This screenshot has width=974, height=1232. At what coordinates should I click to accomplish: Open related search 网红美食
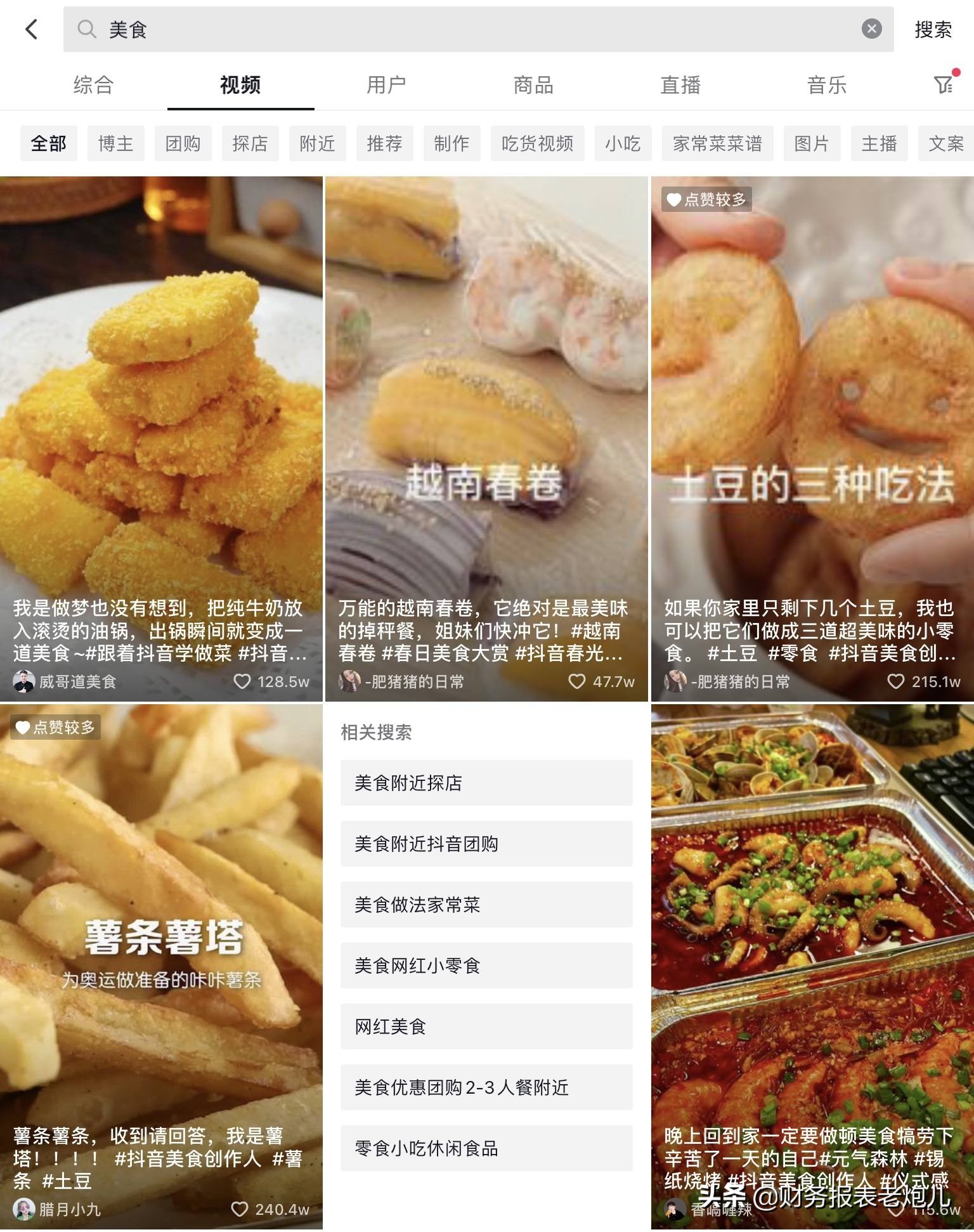point(486,1027)
